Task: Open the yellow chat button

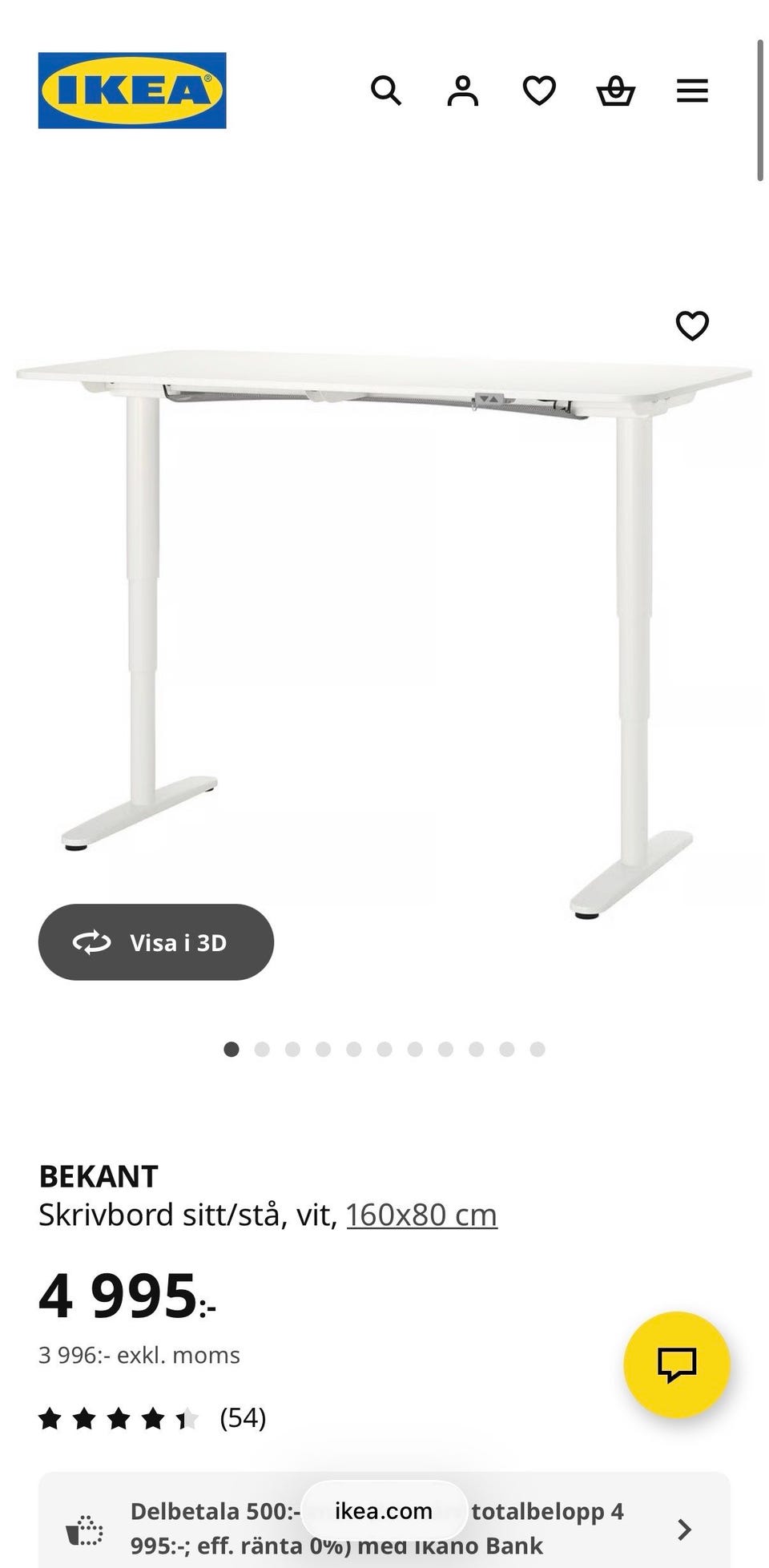Action: click(x=677, y=1364)
